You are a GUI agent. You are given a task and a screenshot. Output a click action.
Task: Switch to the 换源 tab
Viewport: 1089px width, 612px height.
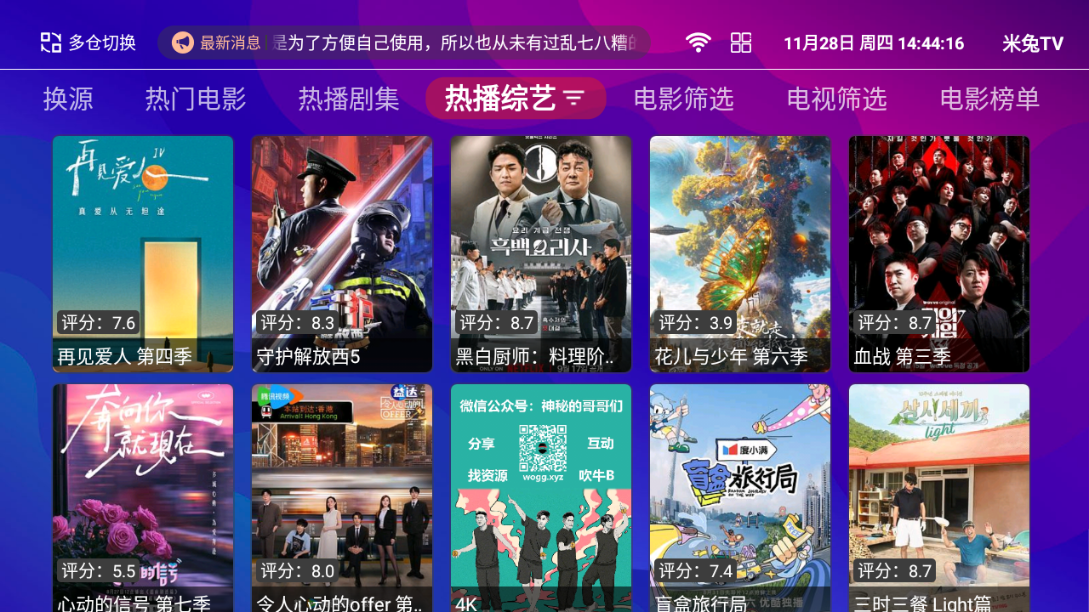coord(68,99)
